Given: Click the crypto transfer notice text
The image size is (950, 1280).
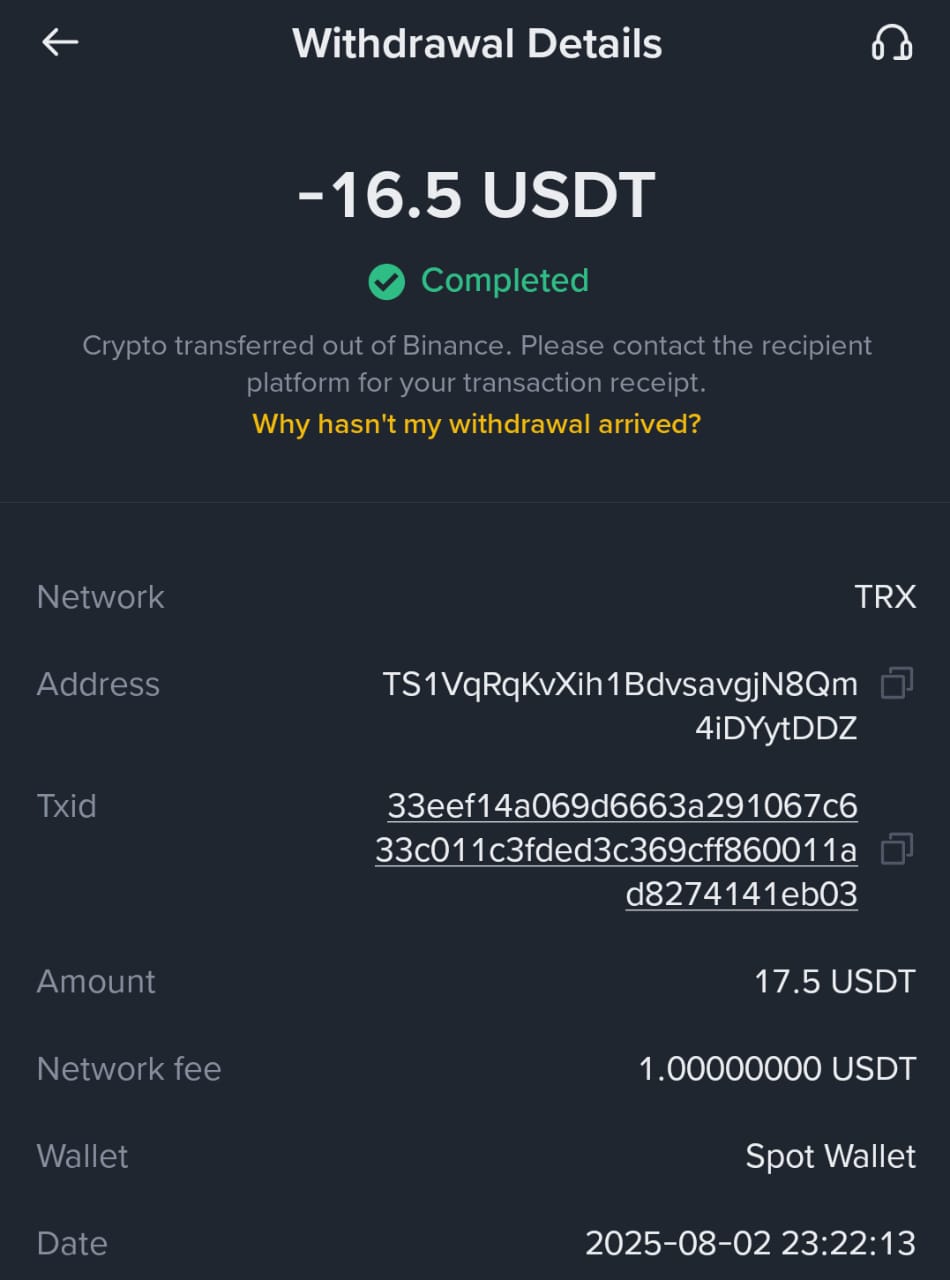Looking at the screenshot, I should [x=475, y=364].
